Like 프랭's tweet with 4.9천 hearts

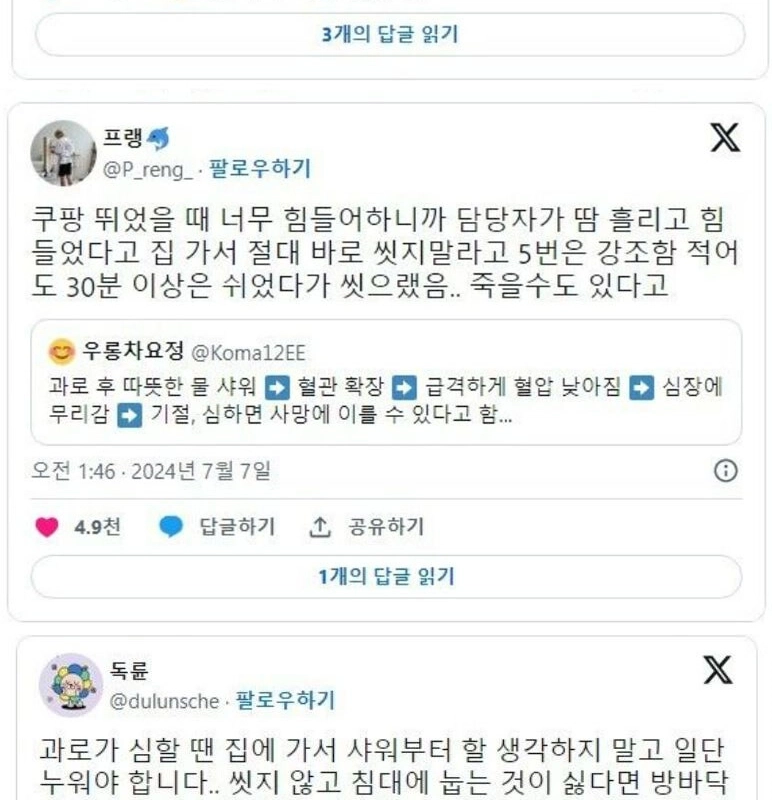47,527
